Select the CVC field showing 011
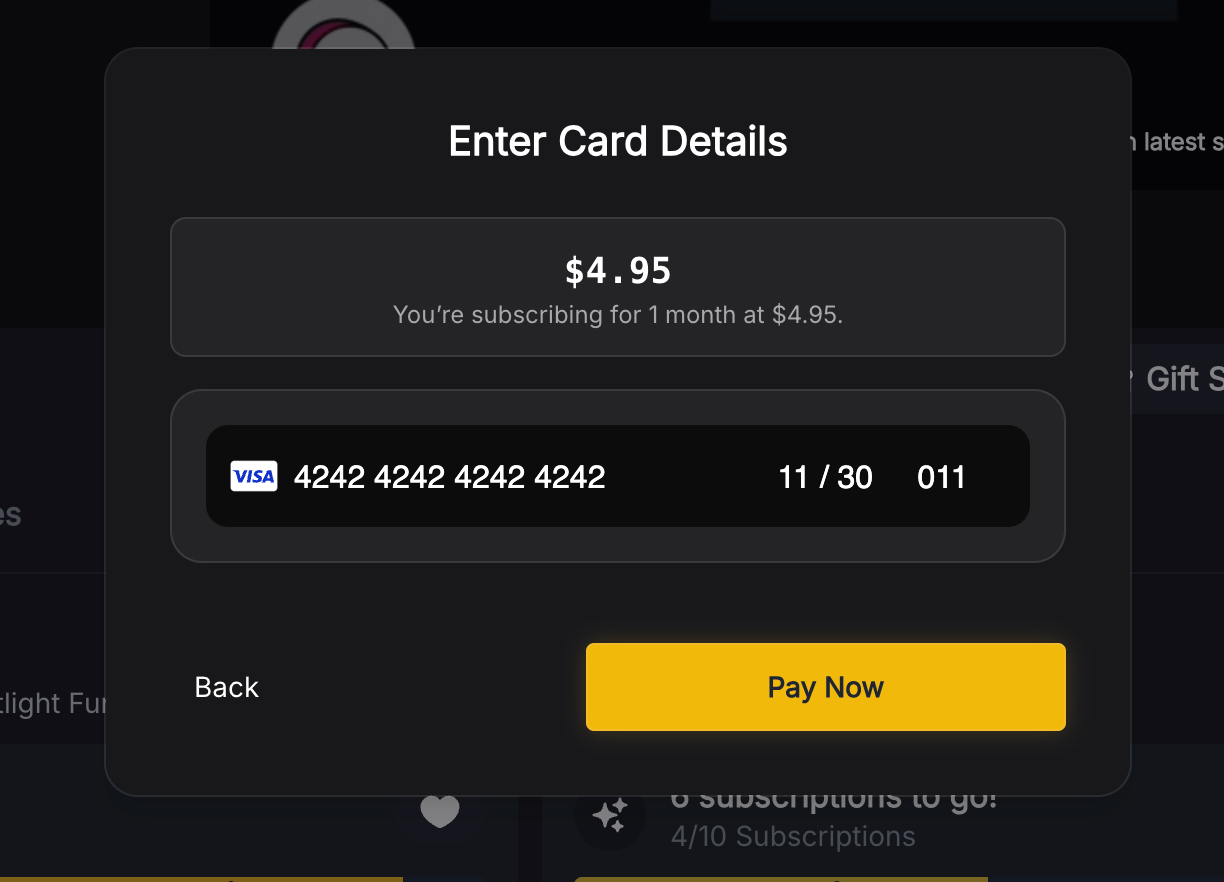Viewport: 1224px width, 882px height. 941,477
